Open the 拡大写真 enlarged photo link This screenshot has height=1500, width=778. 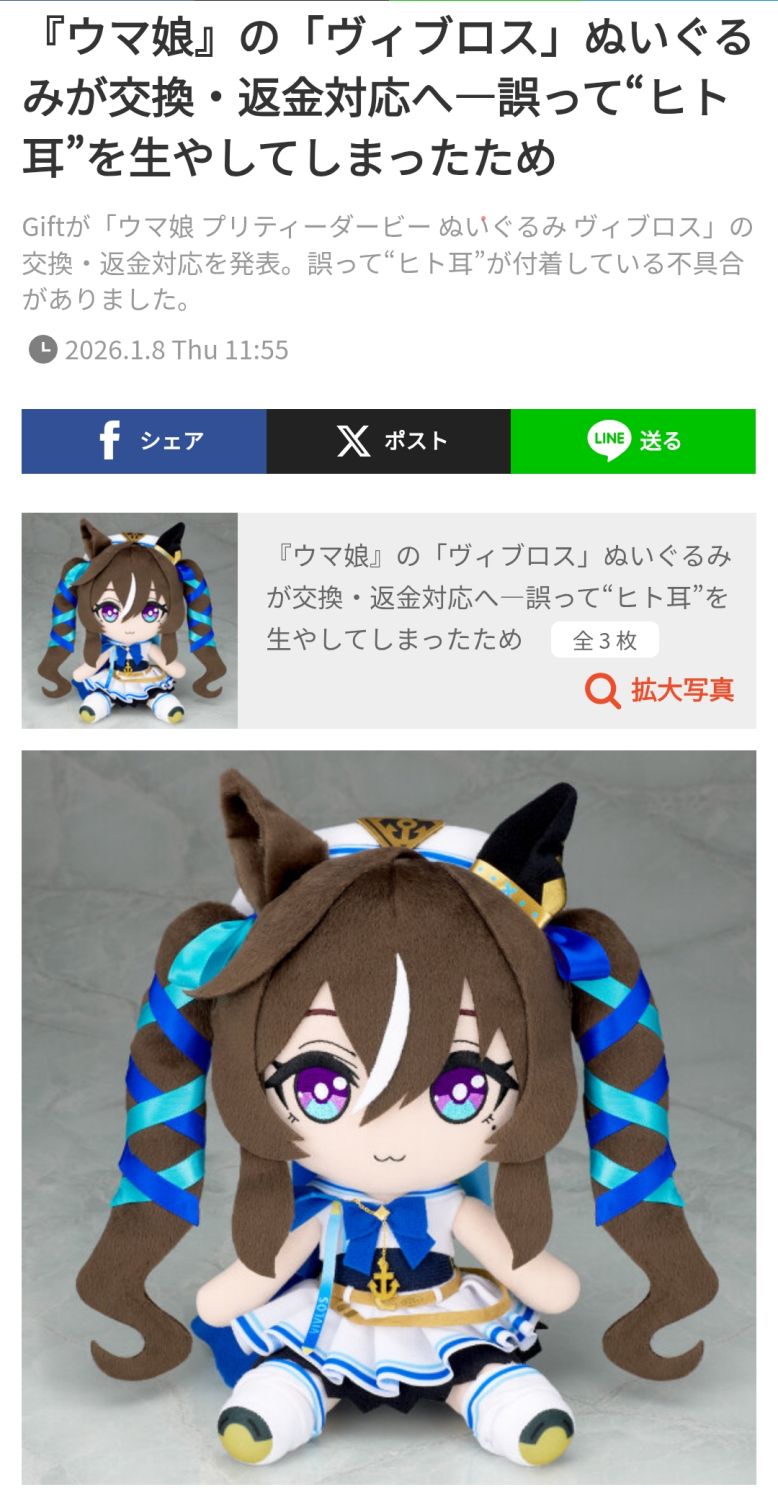pyautogui.click(x=661, y=690)
